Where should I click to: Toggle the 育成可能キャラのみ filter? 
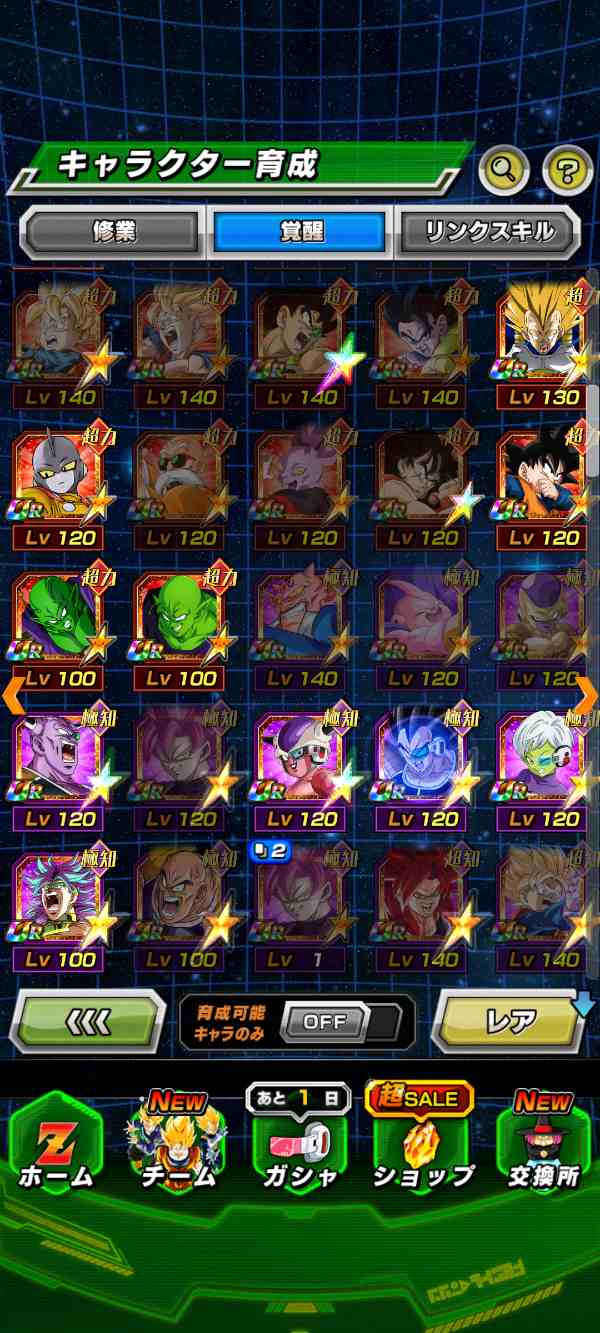coord(325,1022)
